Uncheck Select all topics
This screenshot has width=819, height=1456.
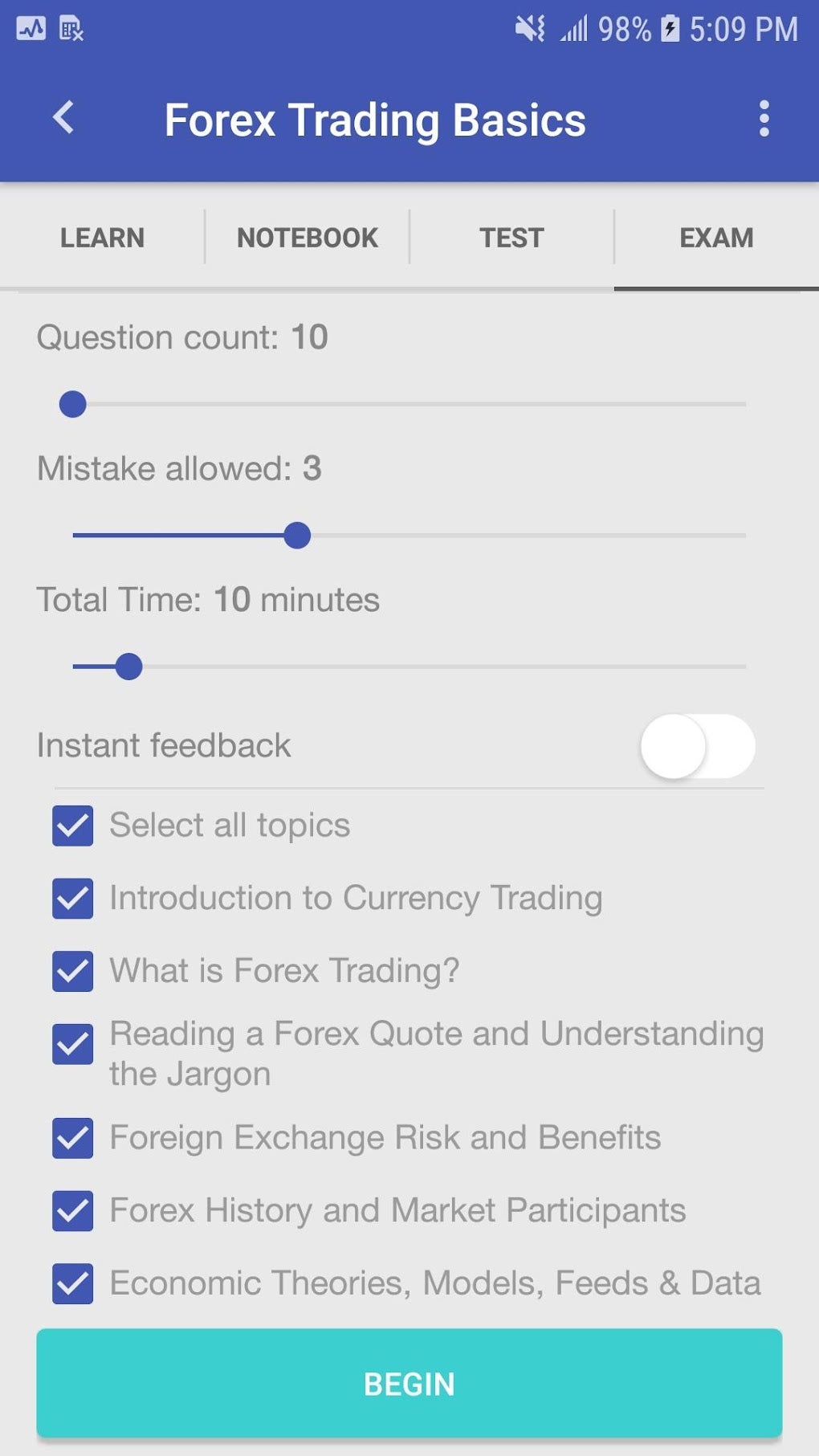tap(72, 825)
